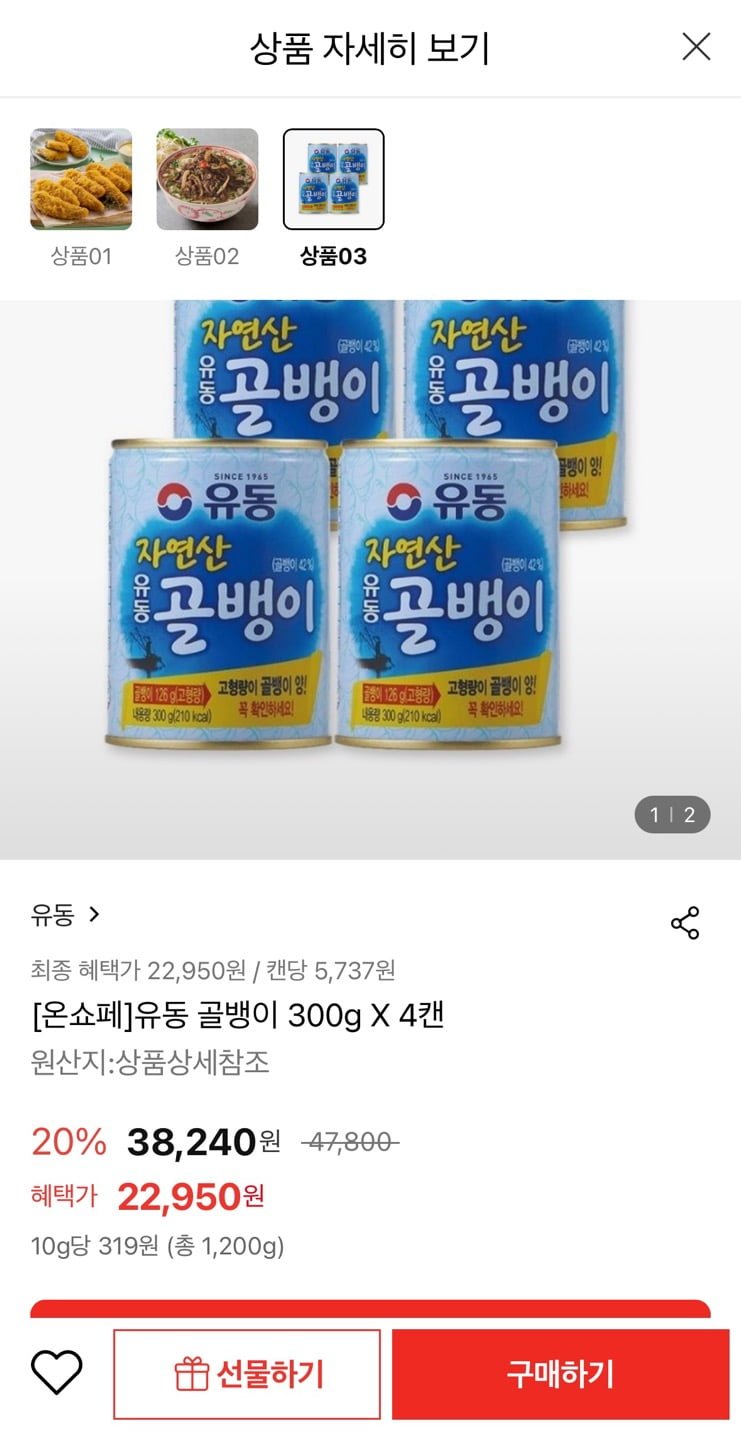Select the 상품03 thumbnail
Screen dimensions: 741x1440
pos(334,179)
